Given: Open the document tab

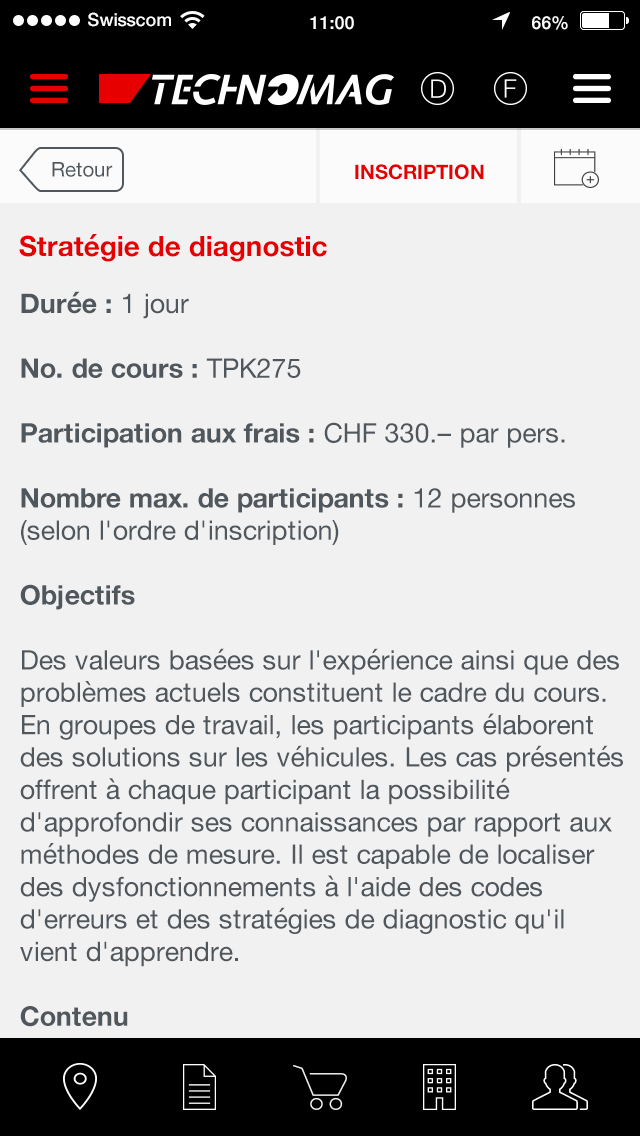Looking at the screenshot, I should point(199,1087).
